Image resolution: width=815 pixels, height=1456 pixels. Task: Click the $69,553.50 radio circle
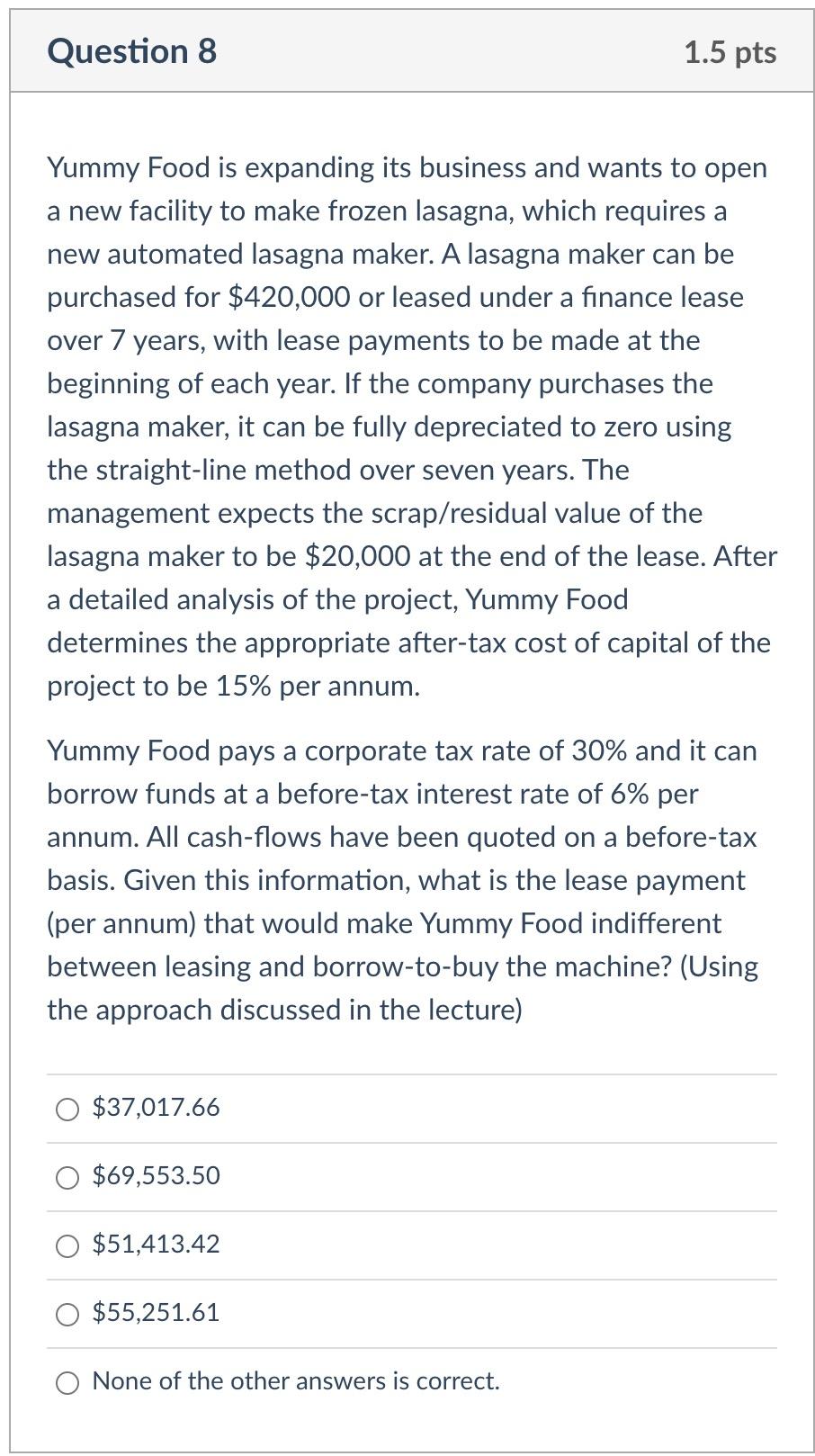point(67,1177)
